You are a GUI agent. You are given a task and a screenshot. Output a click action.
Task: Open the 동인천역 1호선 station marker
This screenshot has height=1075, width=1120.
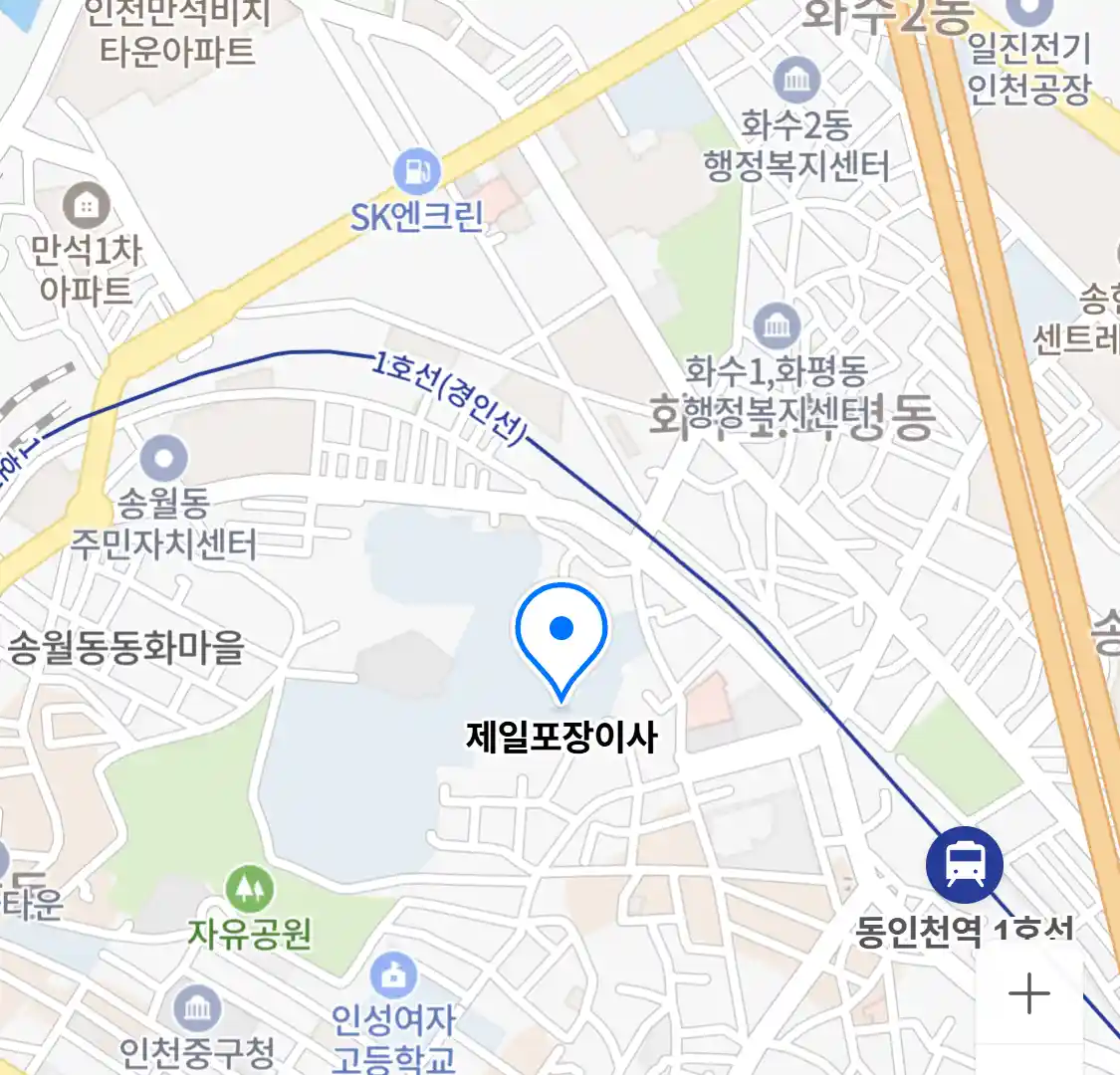pyautogui.click(x=964, y=864)
